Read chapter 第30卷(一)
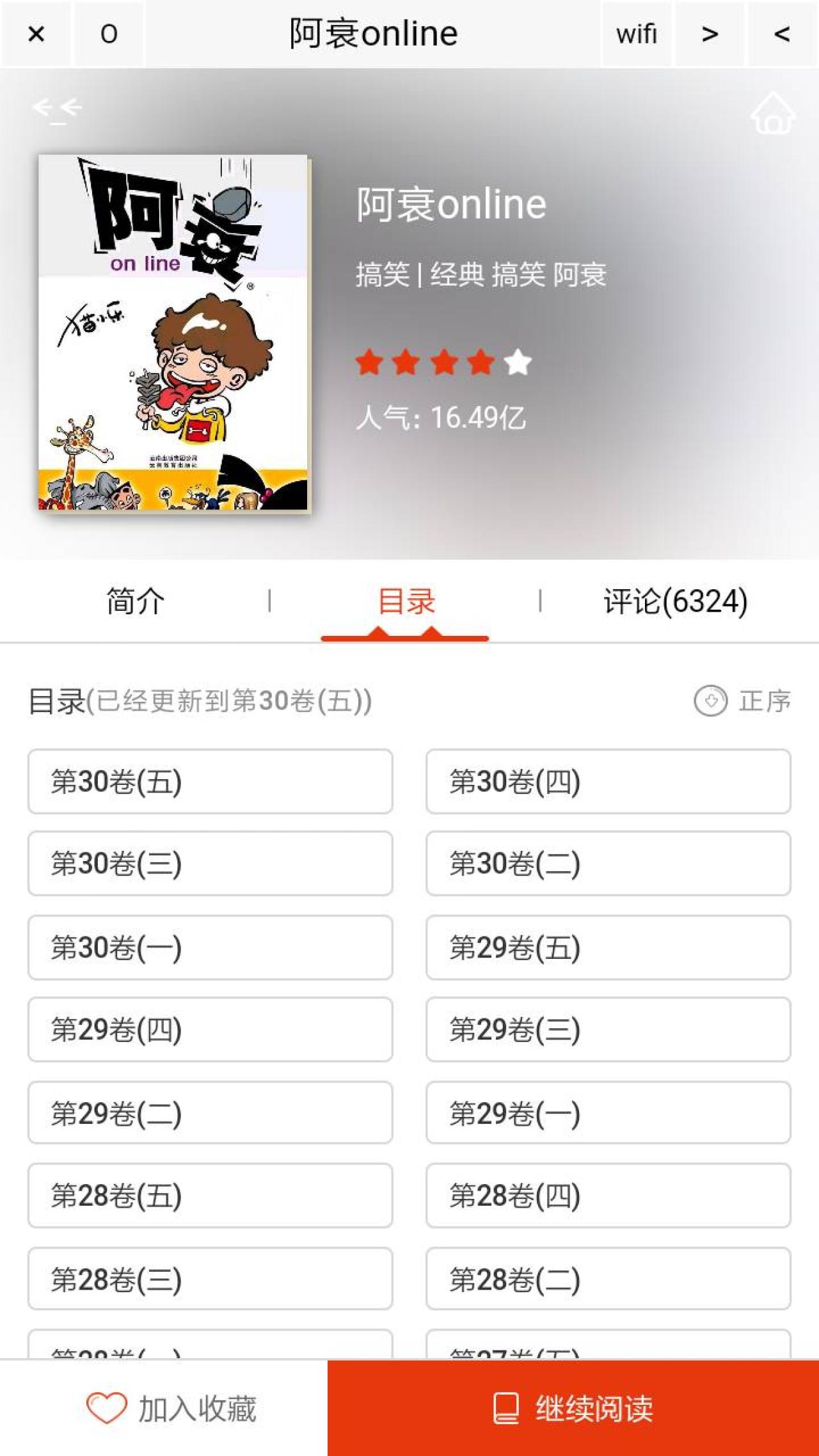This screenshot has height=1456, width=819. click(210, 947)
